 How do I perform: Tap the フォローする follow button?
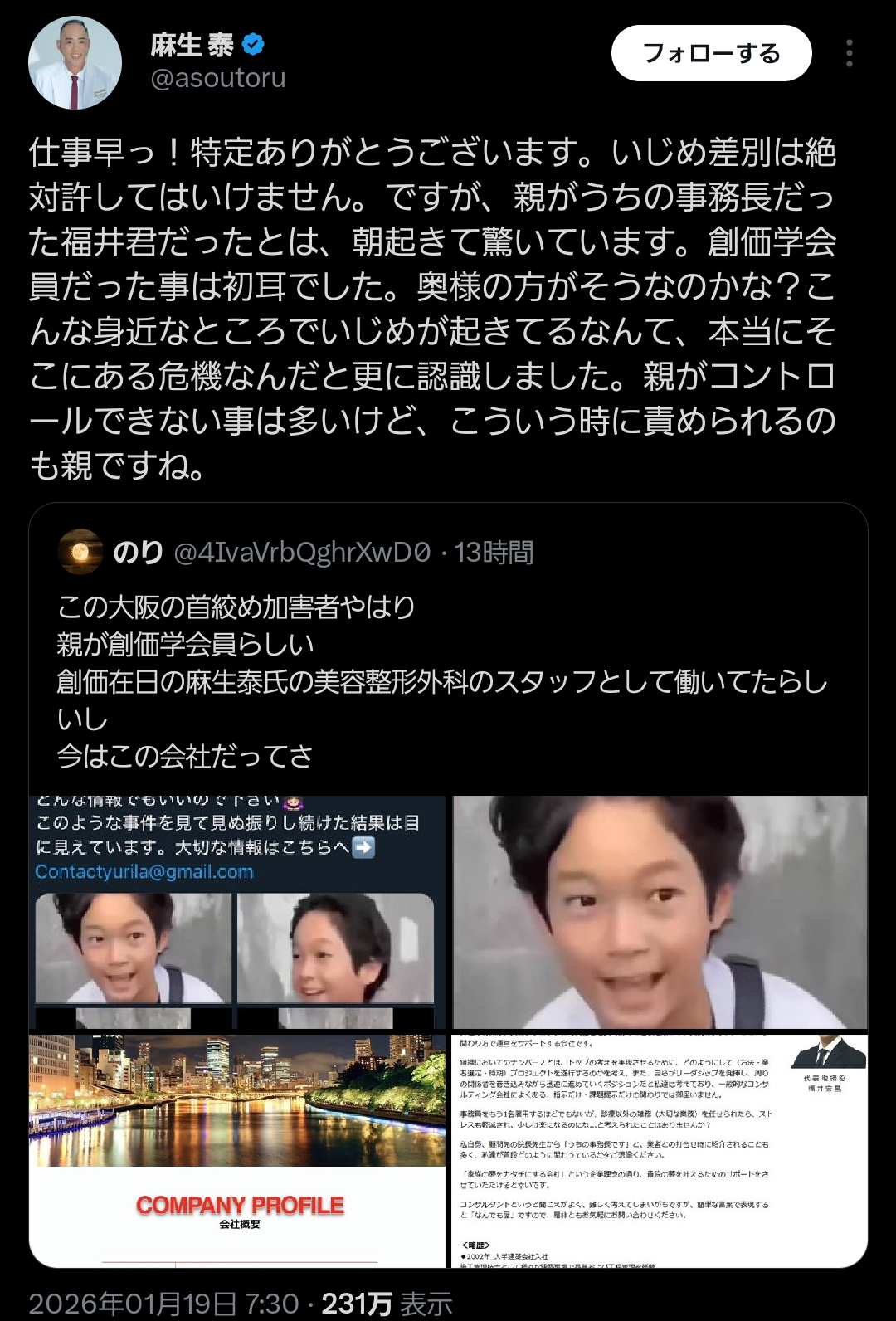(711, 53)
